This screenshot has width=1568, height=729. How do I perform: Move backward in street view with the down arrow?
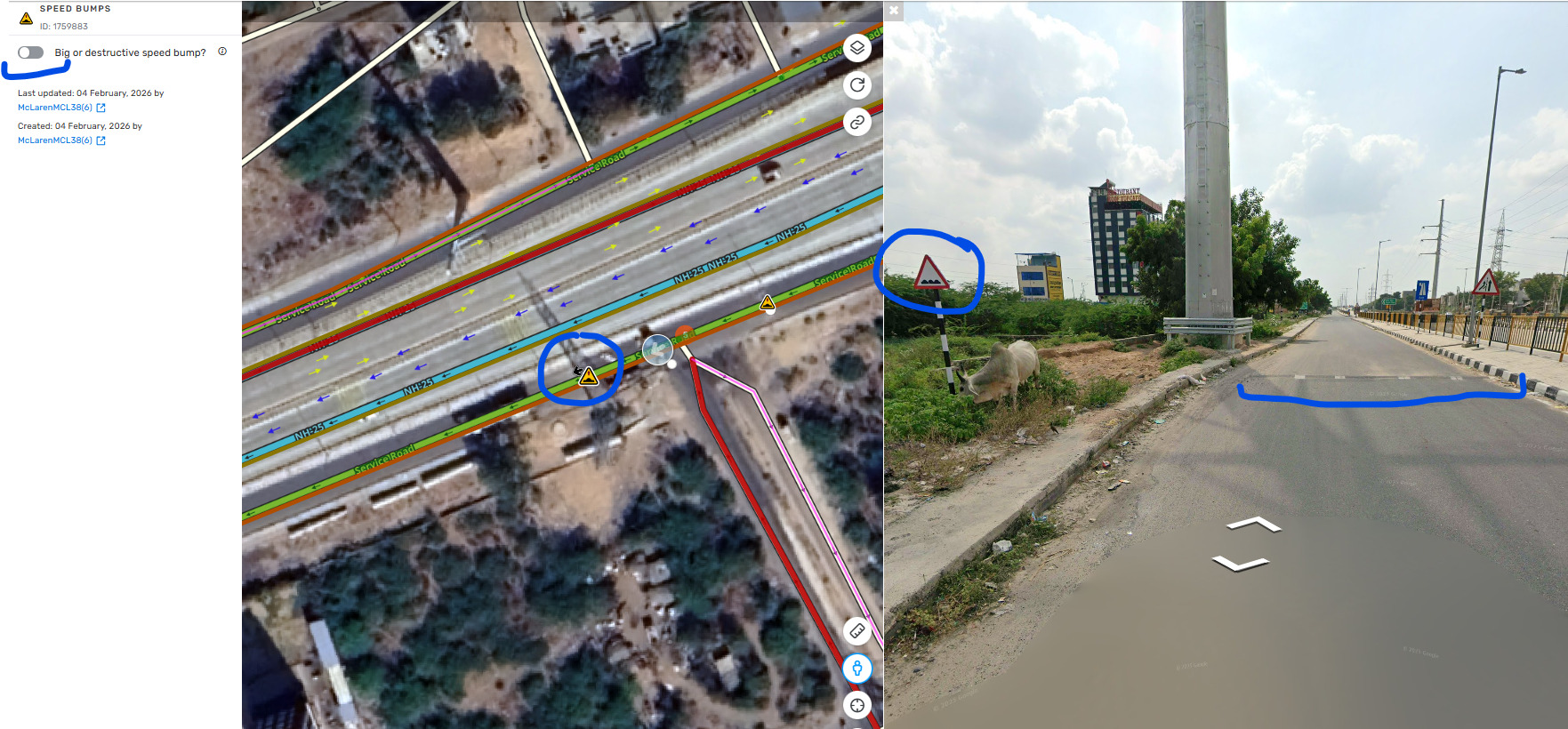tap(1241, 563)
